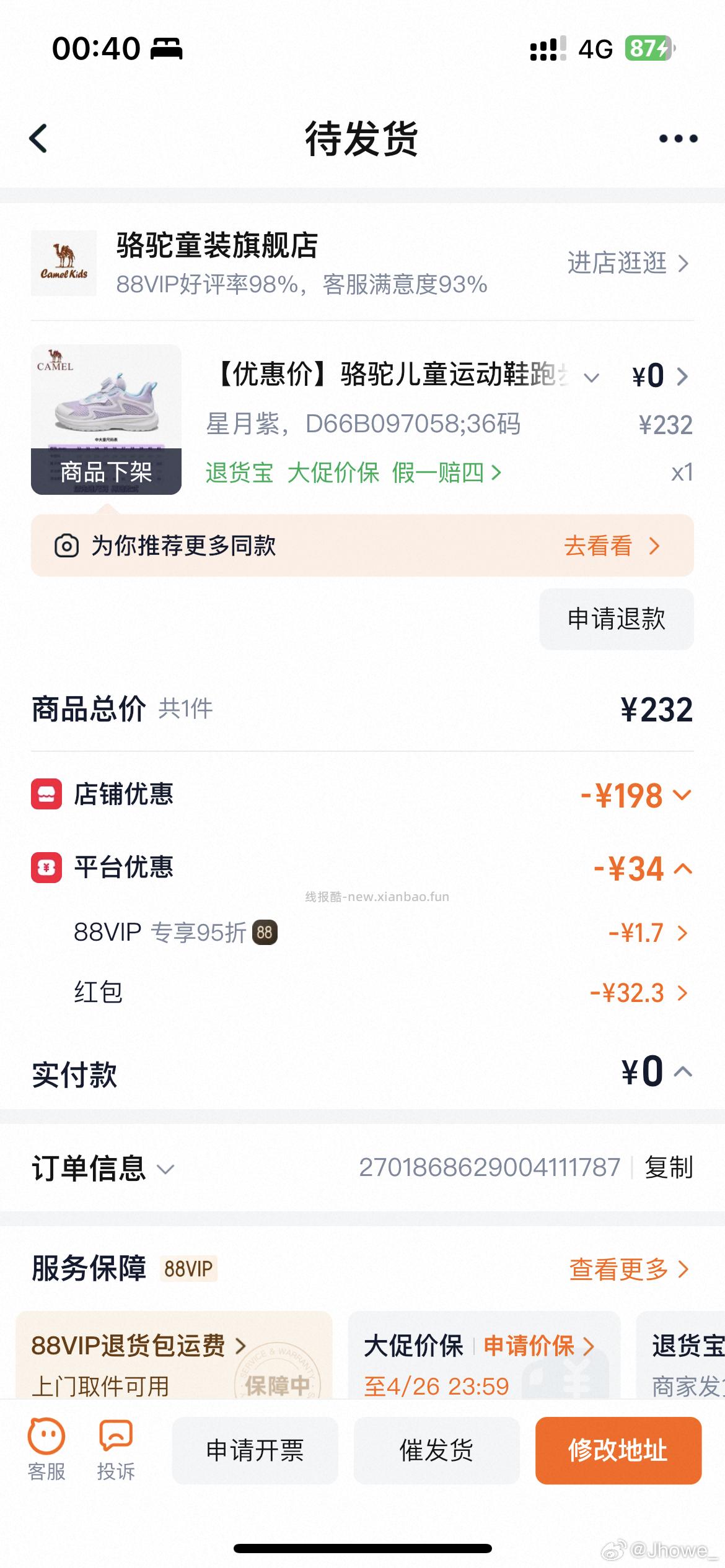
Task: Click 催发货 to urge shipping
Action: click(436, 1450)
